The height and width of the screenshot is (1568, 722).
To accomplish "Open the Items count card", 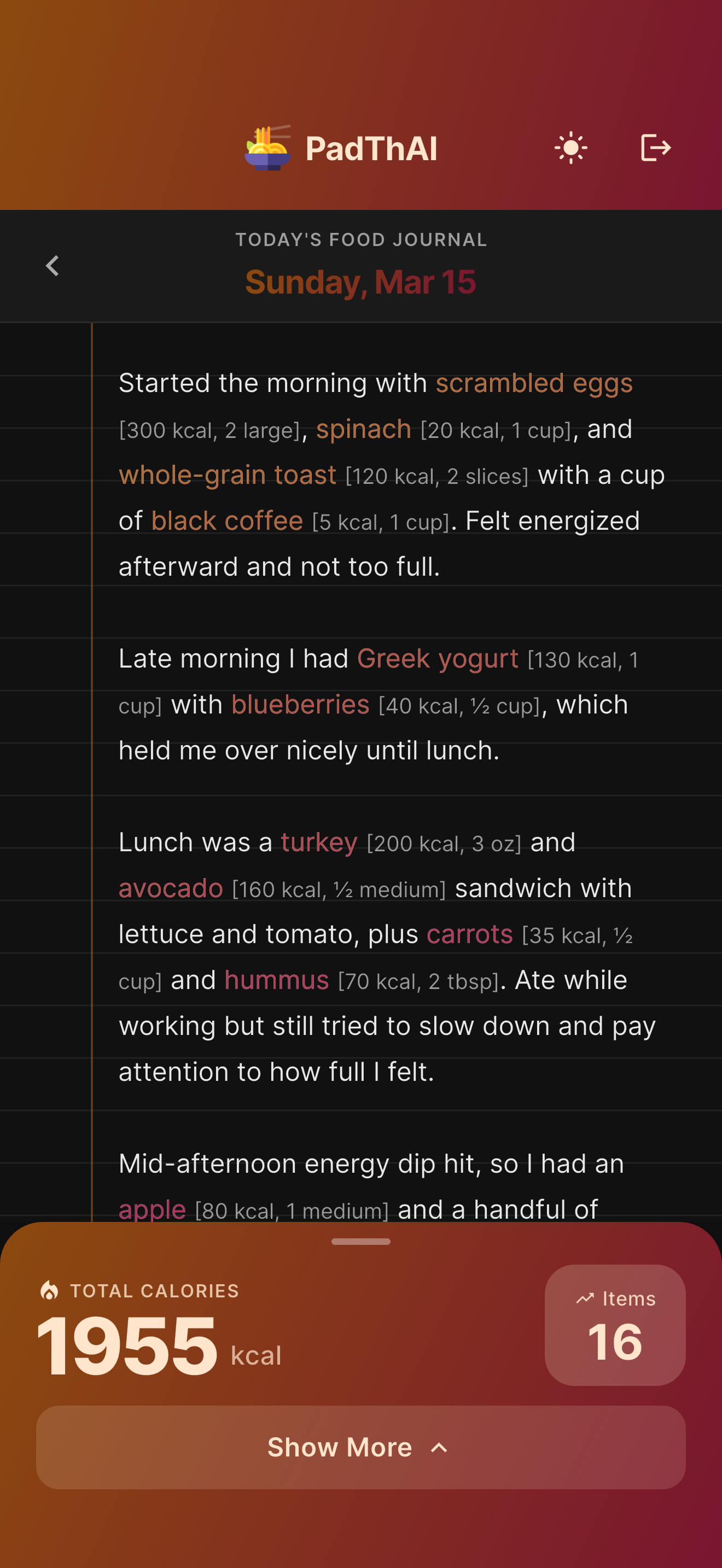I will point(614,1325).
